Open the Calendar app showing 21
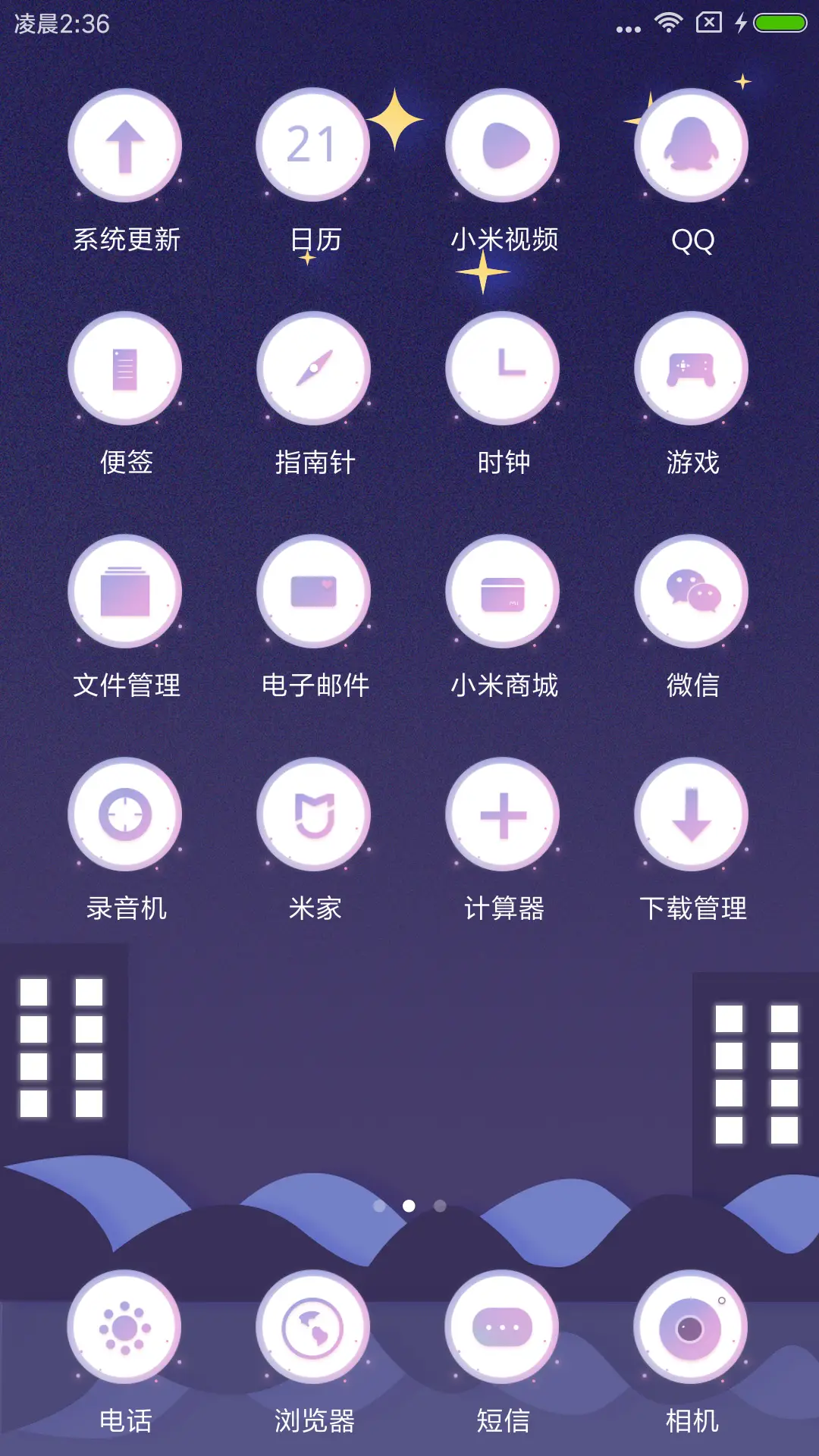819x1456 pixels. [x=314, y=146]
